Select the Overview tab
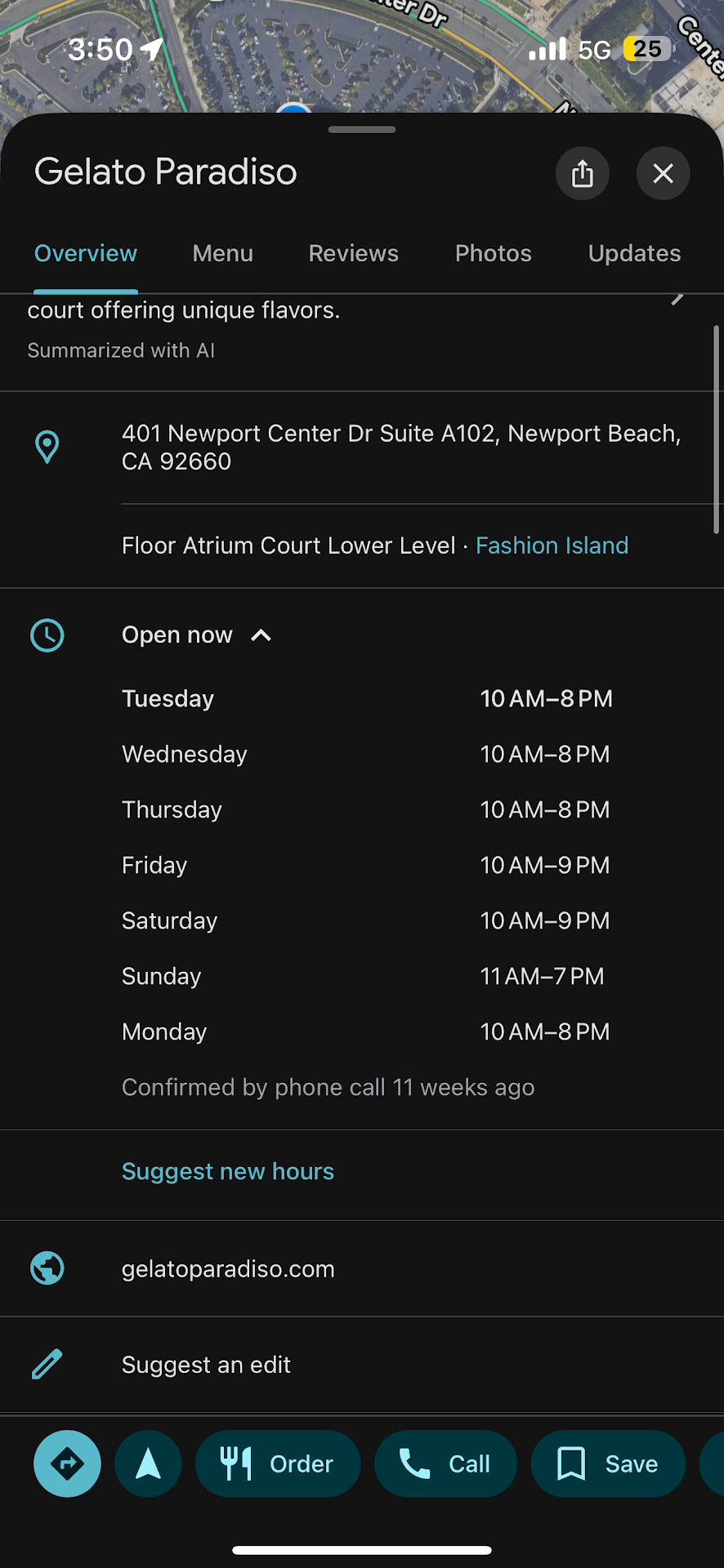This screenshot has width=724, height=1568. tap(86, 253)
